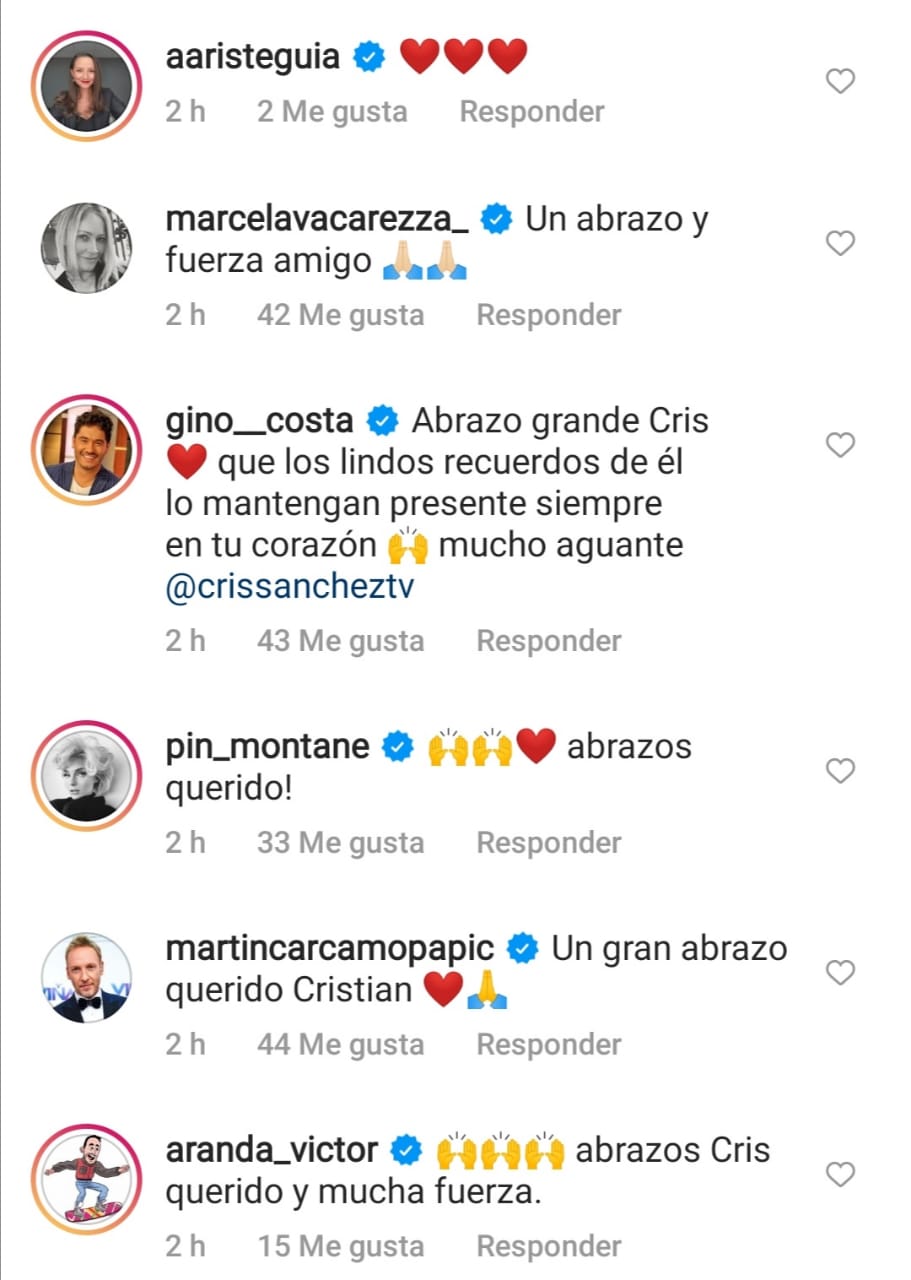Viewport: 911px width, 1280px height.
Task: View gino__costa's profile from avatar
Action: pyautogui.click(x=84, y=449)
